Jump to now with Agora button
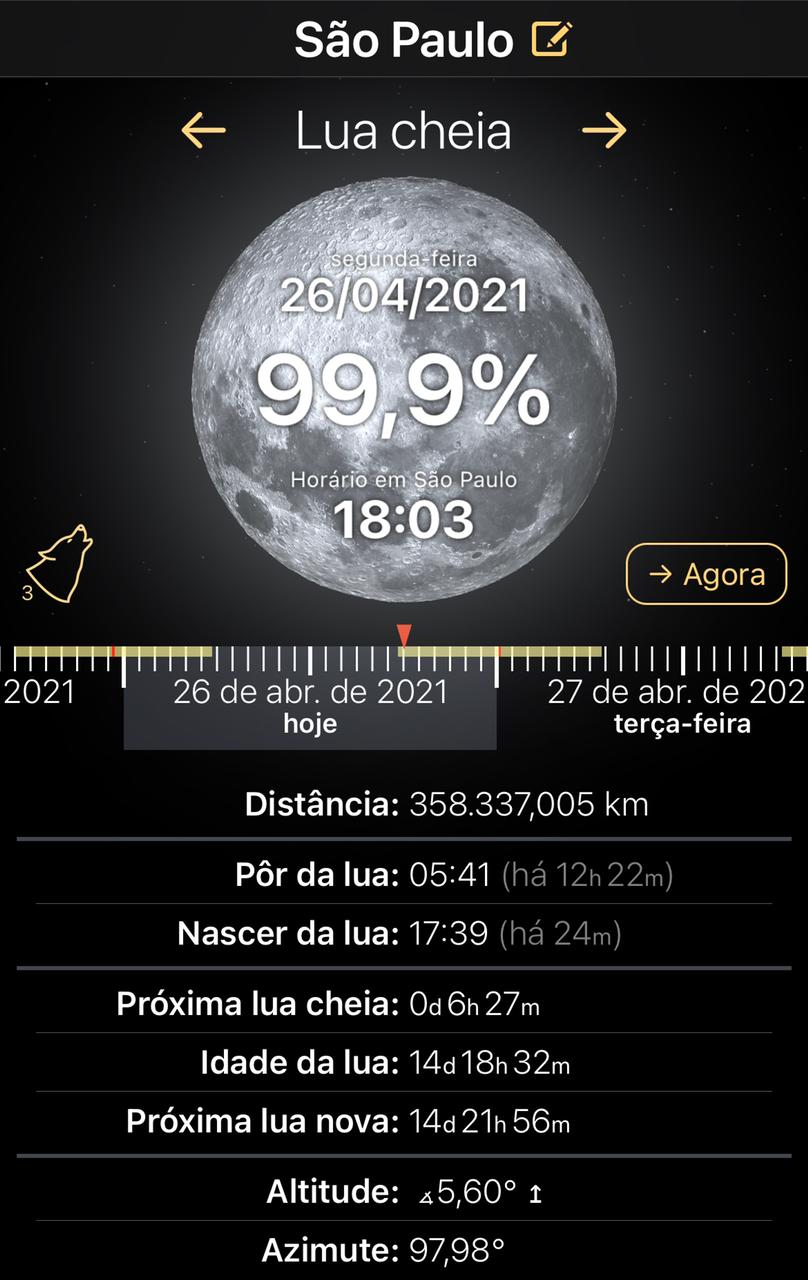This screenshot has width=808, height=1280. click(706, 574)
